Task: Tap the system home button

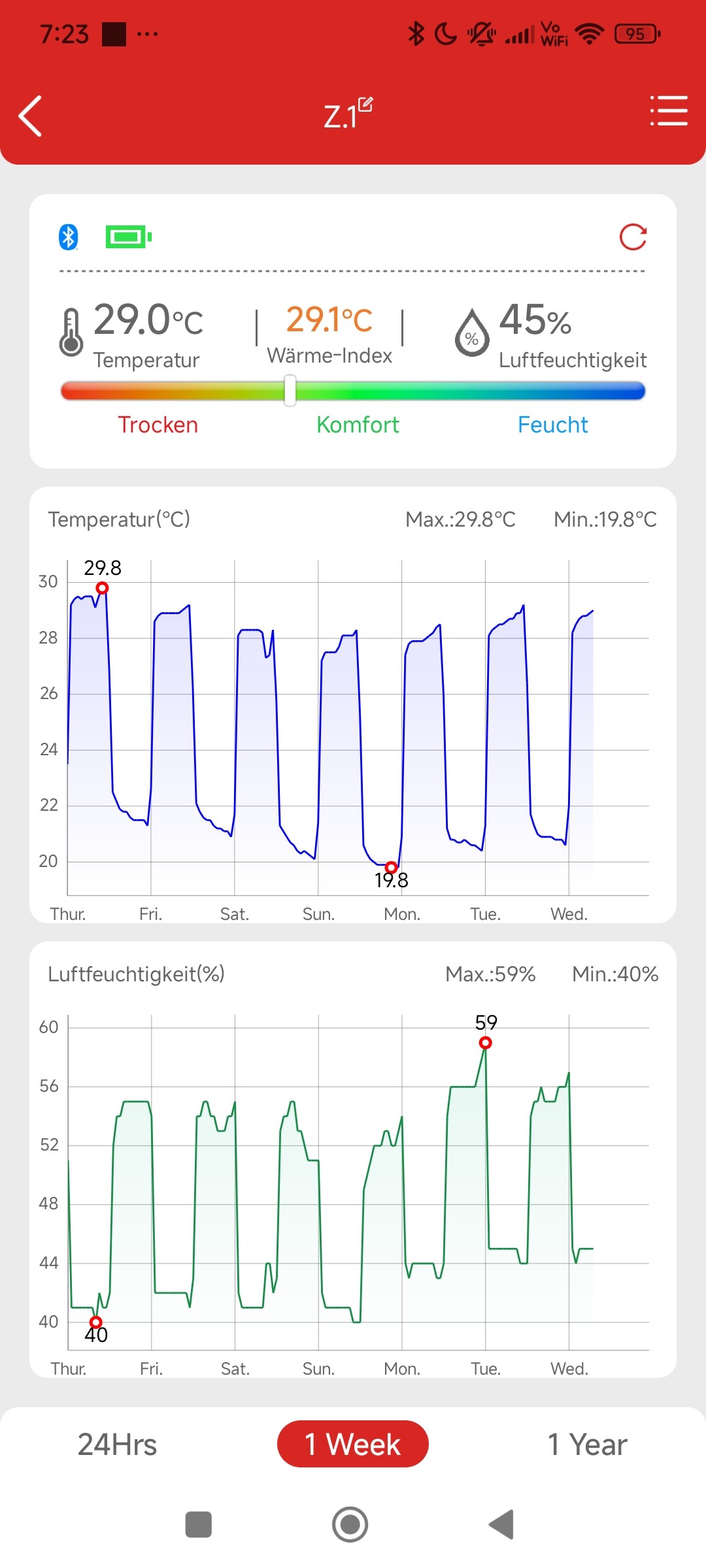Action: pos(350,1525)
